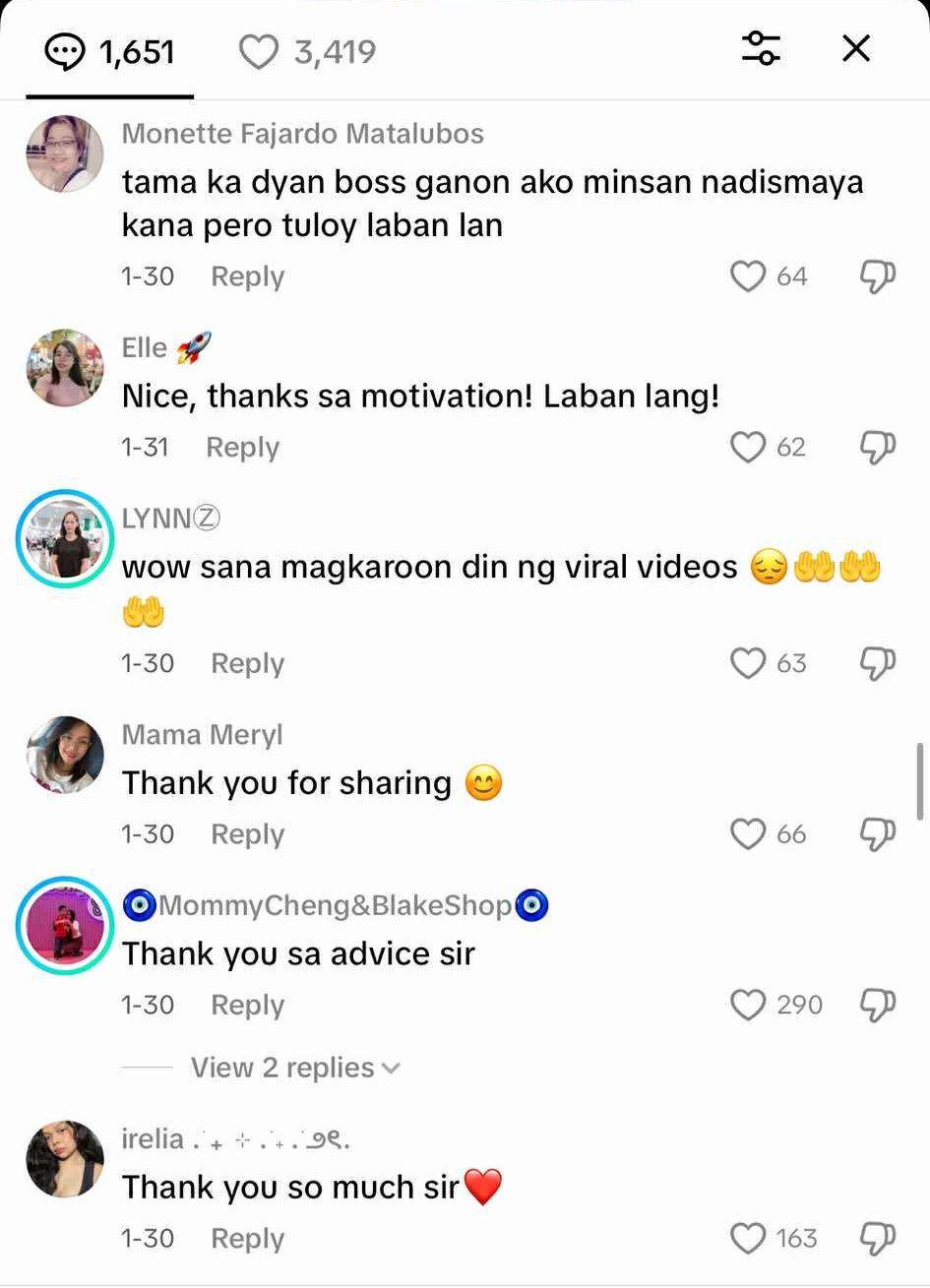The image size is (930, 1288).
Task: Switch to the 3,419 likes tab
Action: [x=308, y=52]
